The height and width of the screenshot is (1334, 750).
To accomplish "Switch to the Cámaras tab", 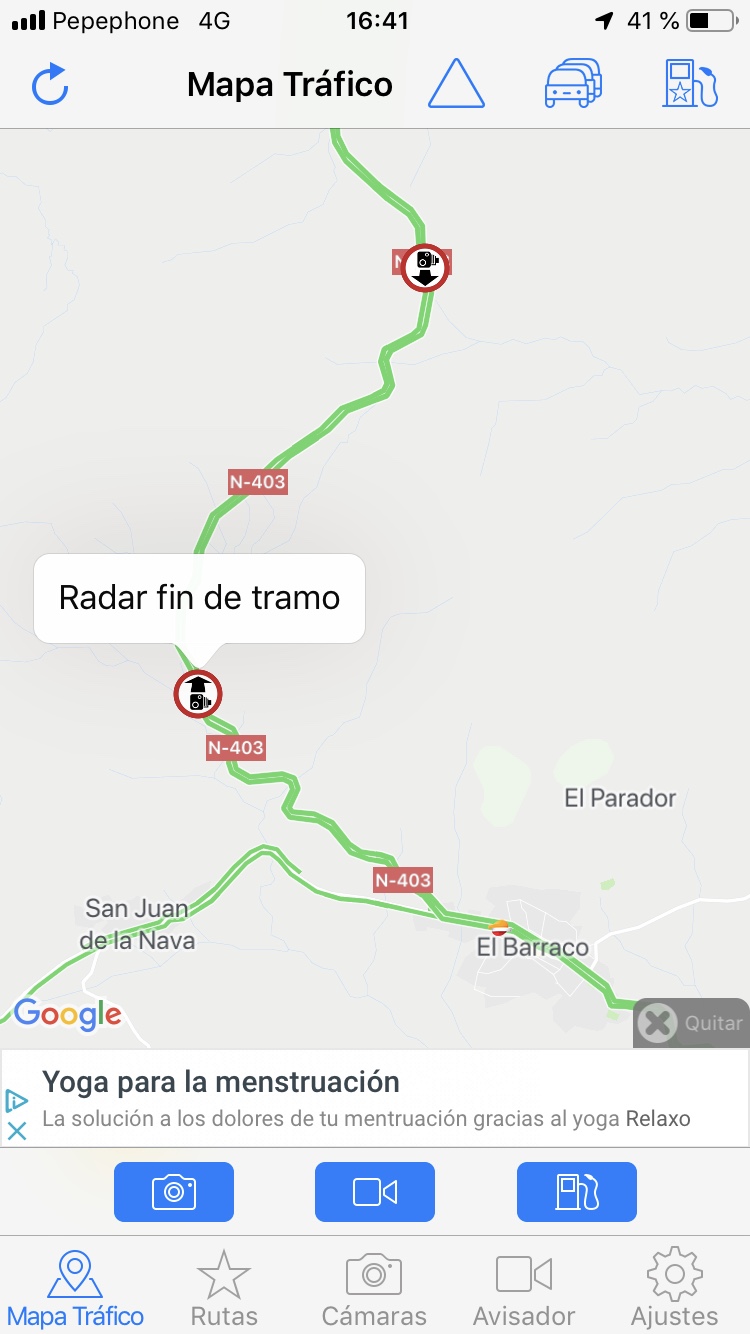I will click(374, 1288).
